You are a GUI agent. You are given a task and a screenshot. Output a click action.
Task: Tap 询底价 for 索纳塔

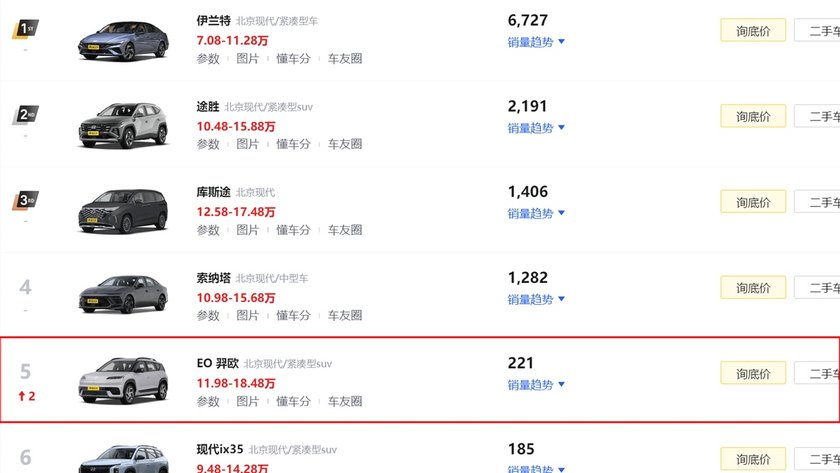click(x=753, y=288)
